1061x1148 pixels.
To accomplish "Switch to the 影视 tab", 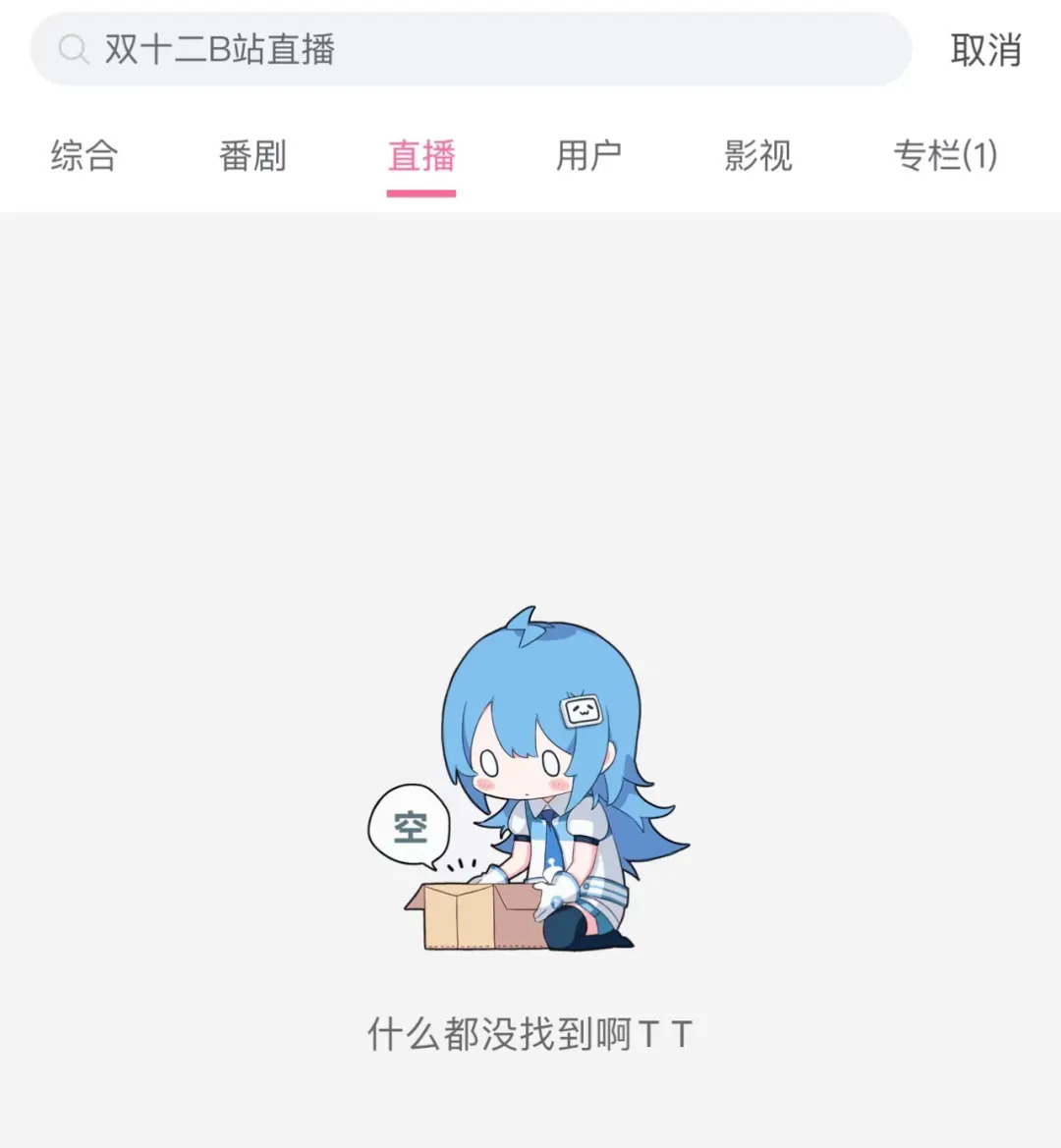I will tap(757, 155).
